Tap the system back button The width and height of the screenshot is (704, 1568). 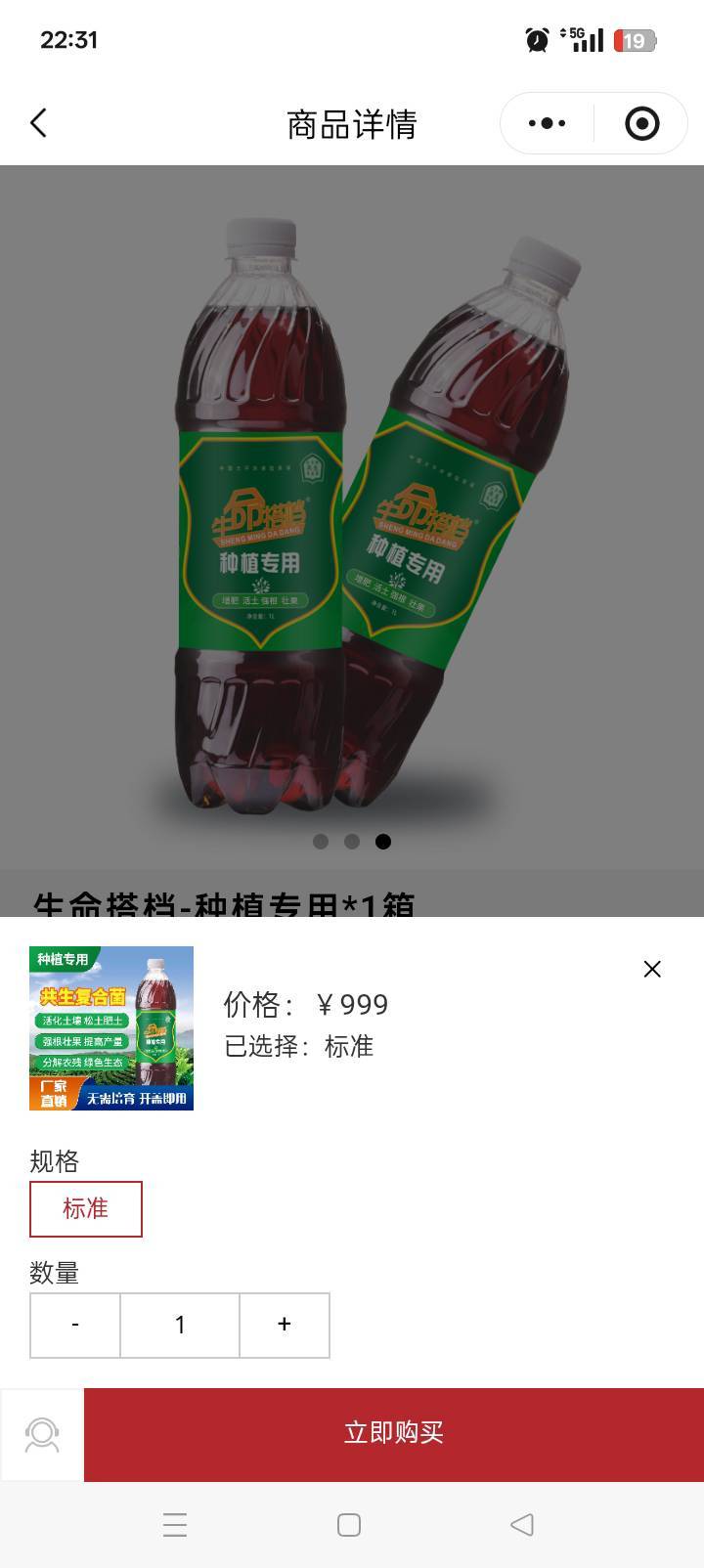(x=522, y=1524)
